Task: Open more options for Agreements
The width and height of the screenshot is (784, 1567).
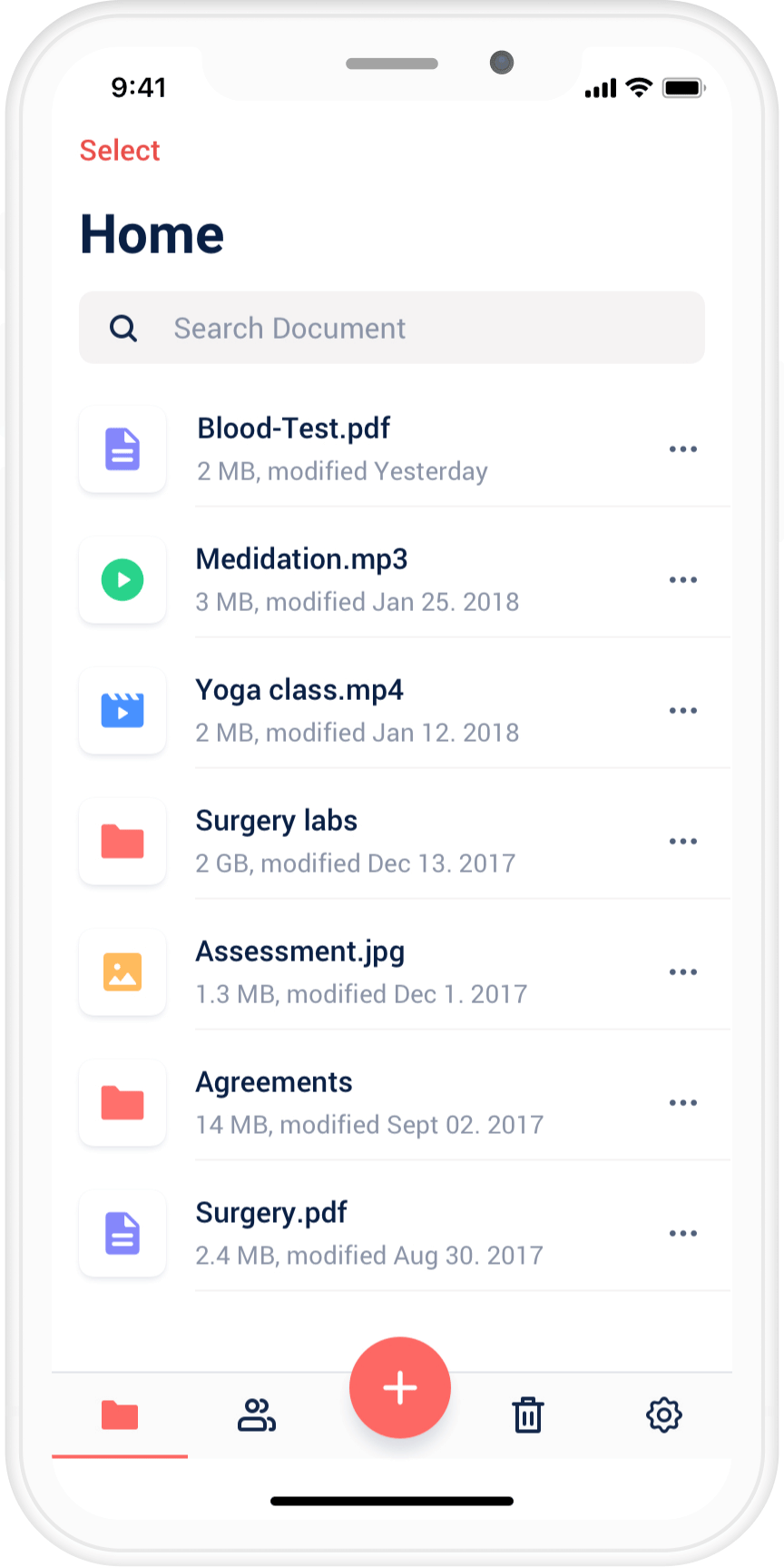Action: pos(683,1103)
